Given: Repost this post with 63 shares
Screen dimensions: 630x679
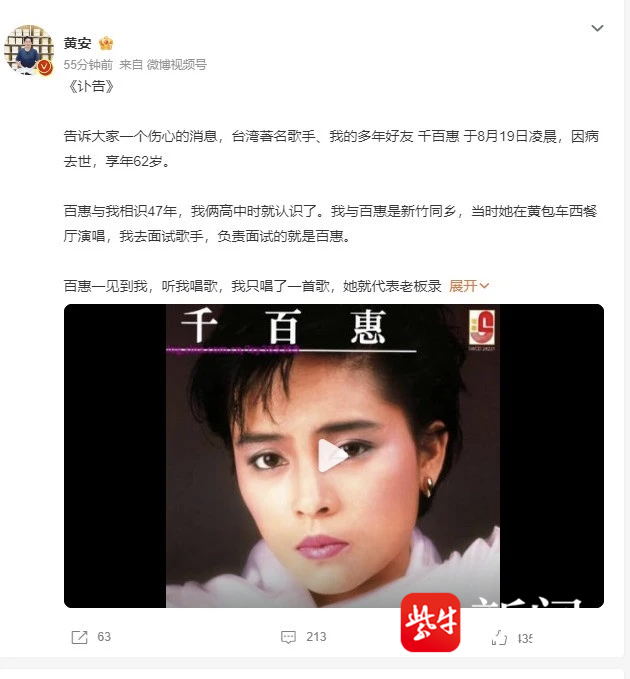Looking at the screenshot, I should click(x=90, y=637).
